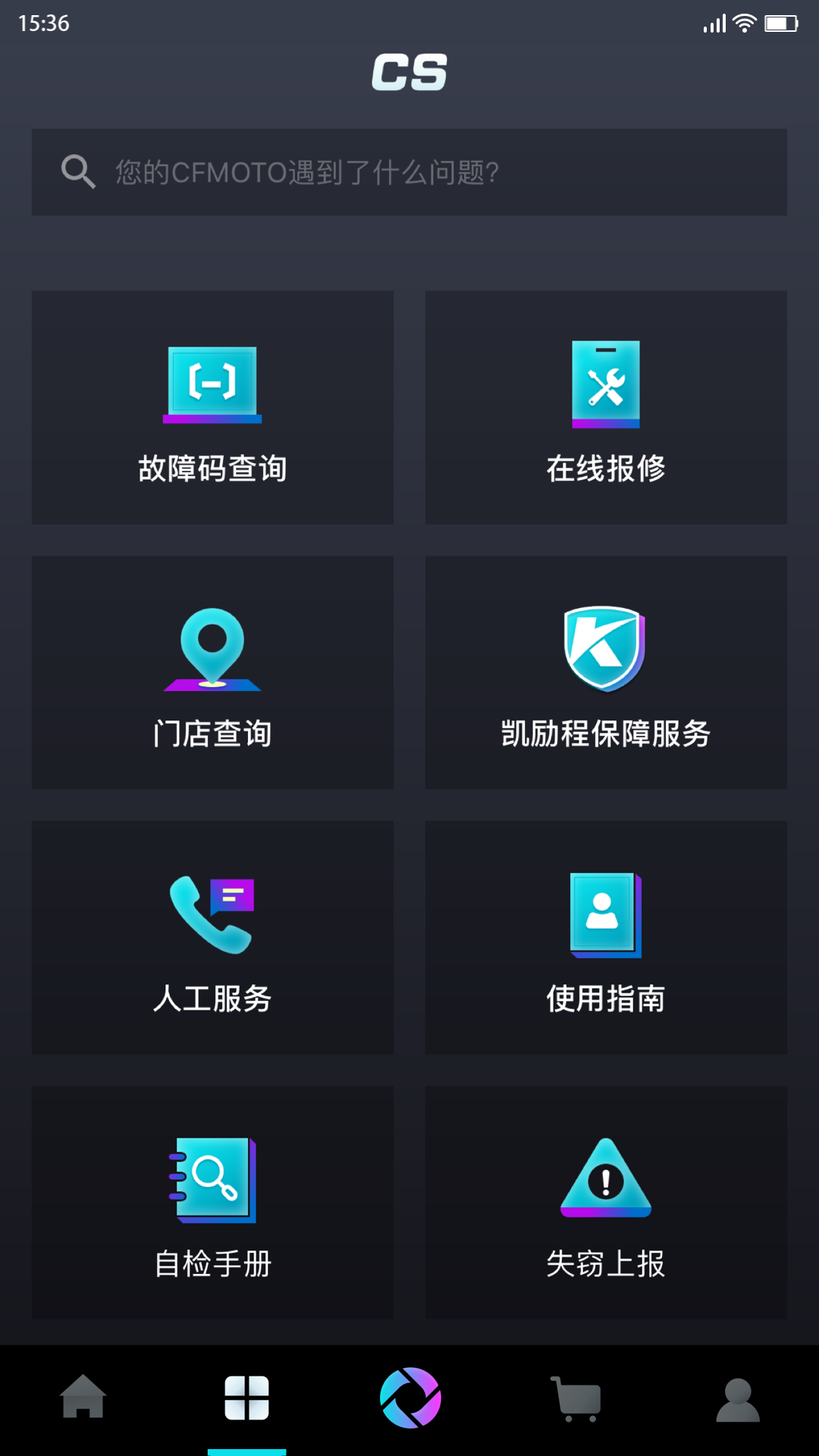Open the center circular logo tab
819x1456 pixels.
click(410, 1398)
